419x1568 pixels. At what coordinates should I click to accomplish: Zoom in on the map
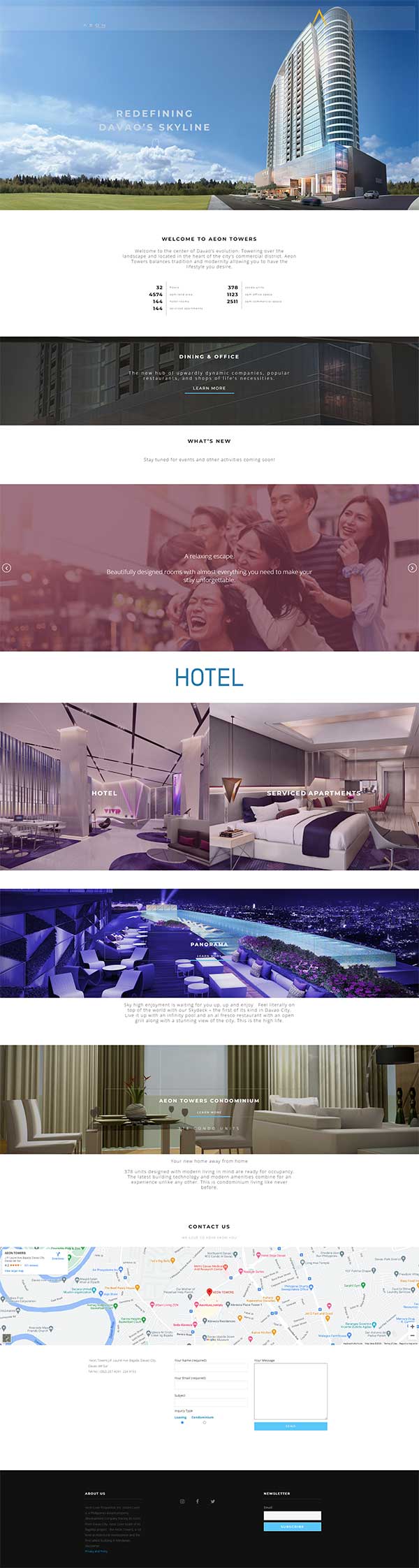click(412, 1326)
